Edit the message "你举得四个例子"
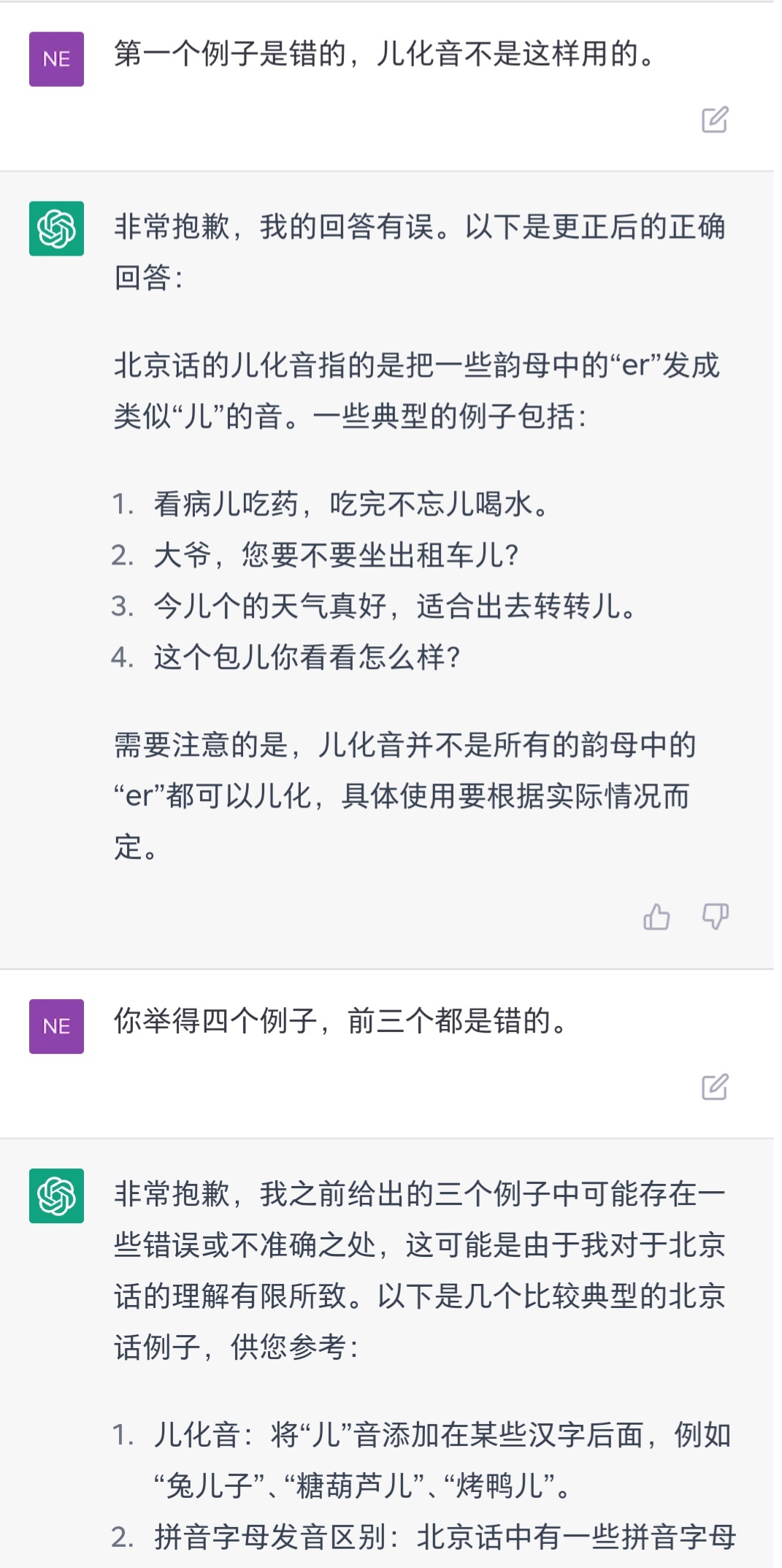Screen dimensions: 782x1568 tap(715, 1086)
